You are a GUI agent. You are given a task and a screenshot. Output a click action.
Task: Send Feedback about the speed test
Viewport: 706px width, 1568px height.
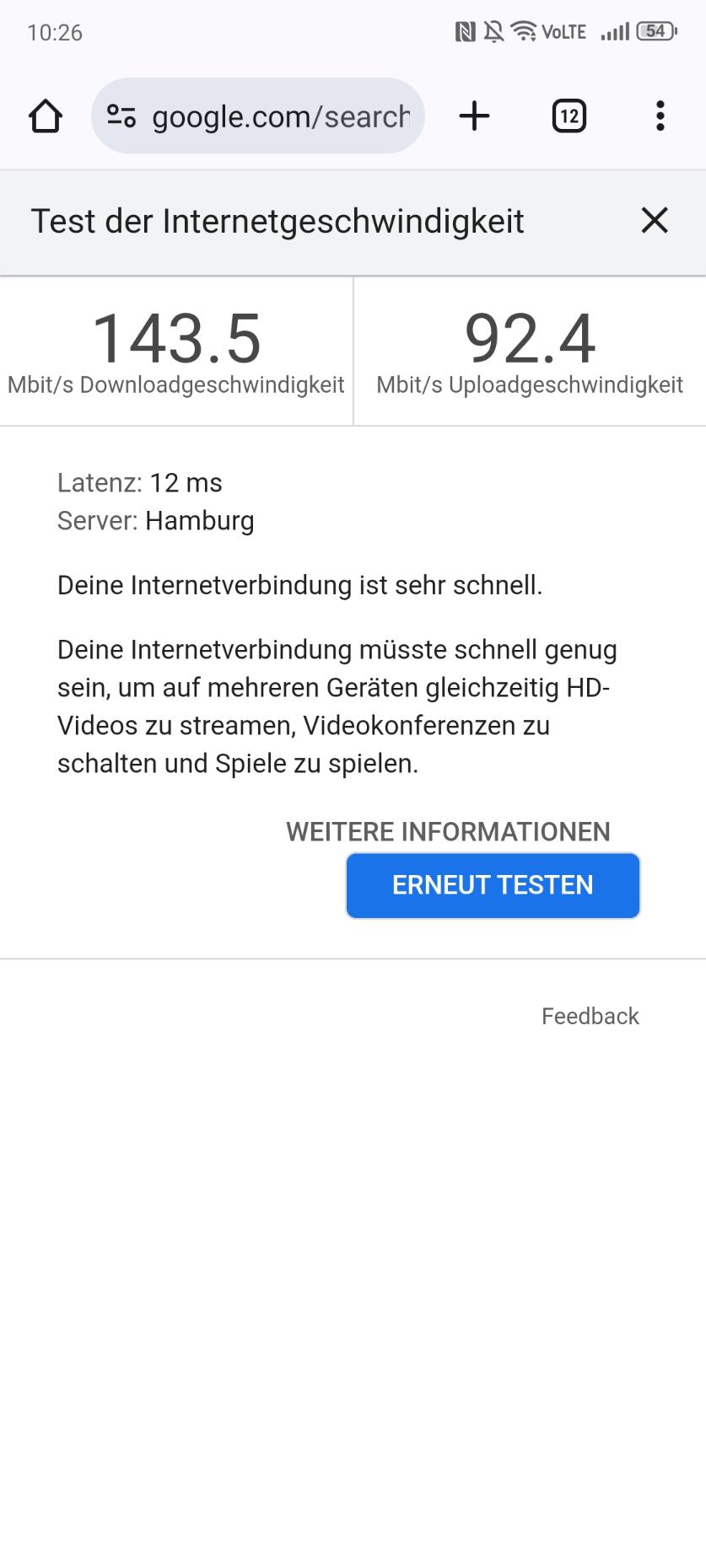click(x=590, y=1016)
